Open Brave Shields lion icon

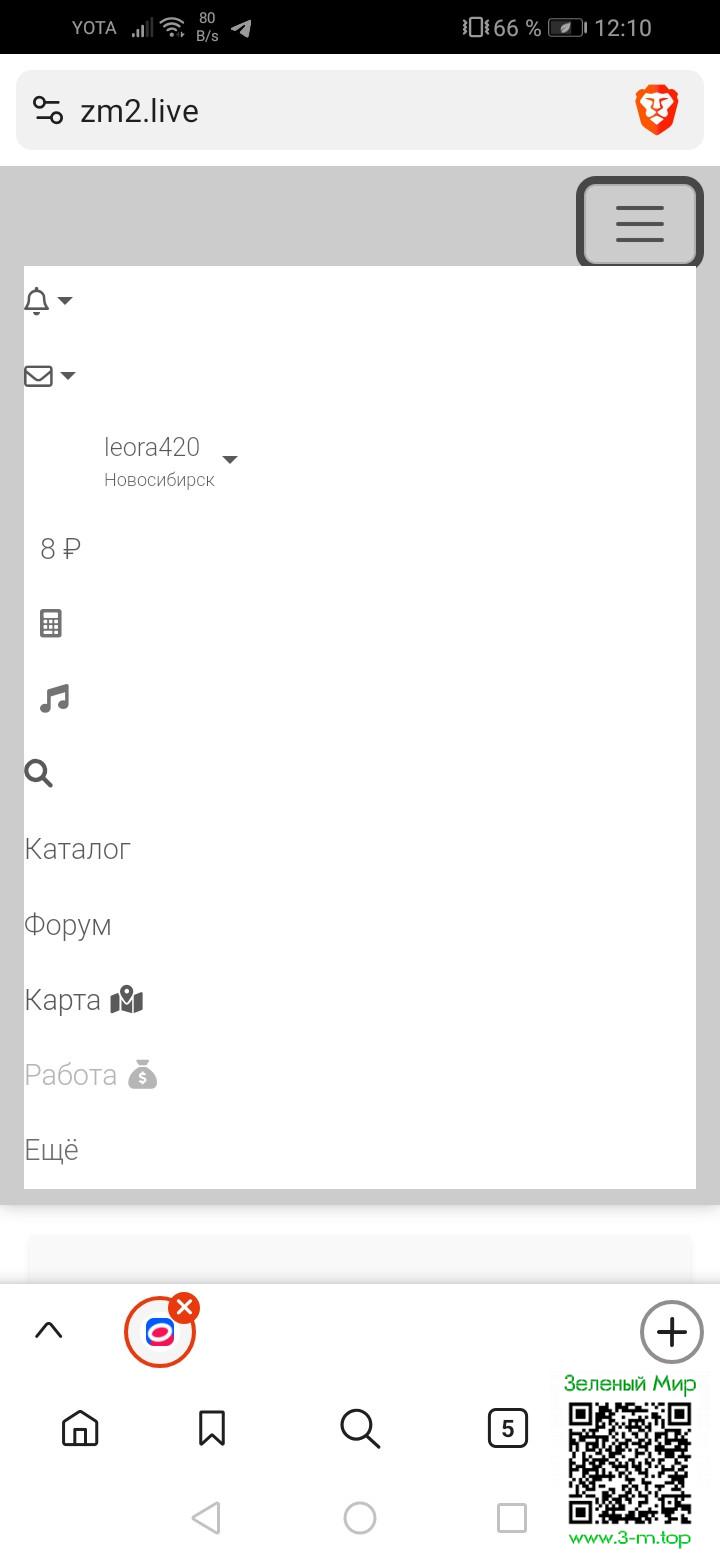(657, 110)
